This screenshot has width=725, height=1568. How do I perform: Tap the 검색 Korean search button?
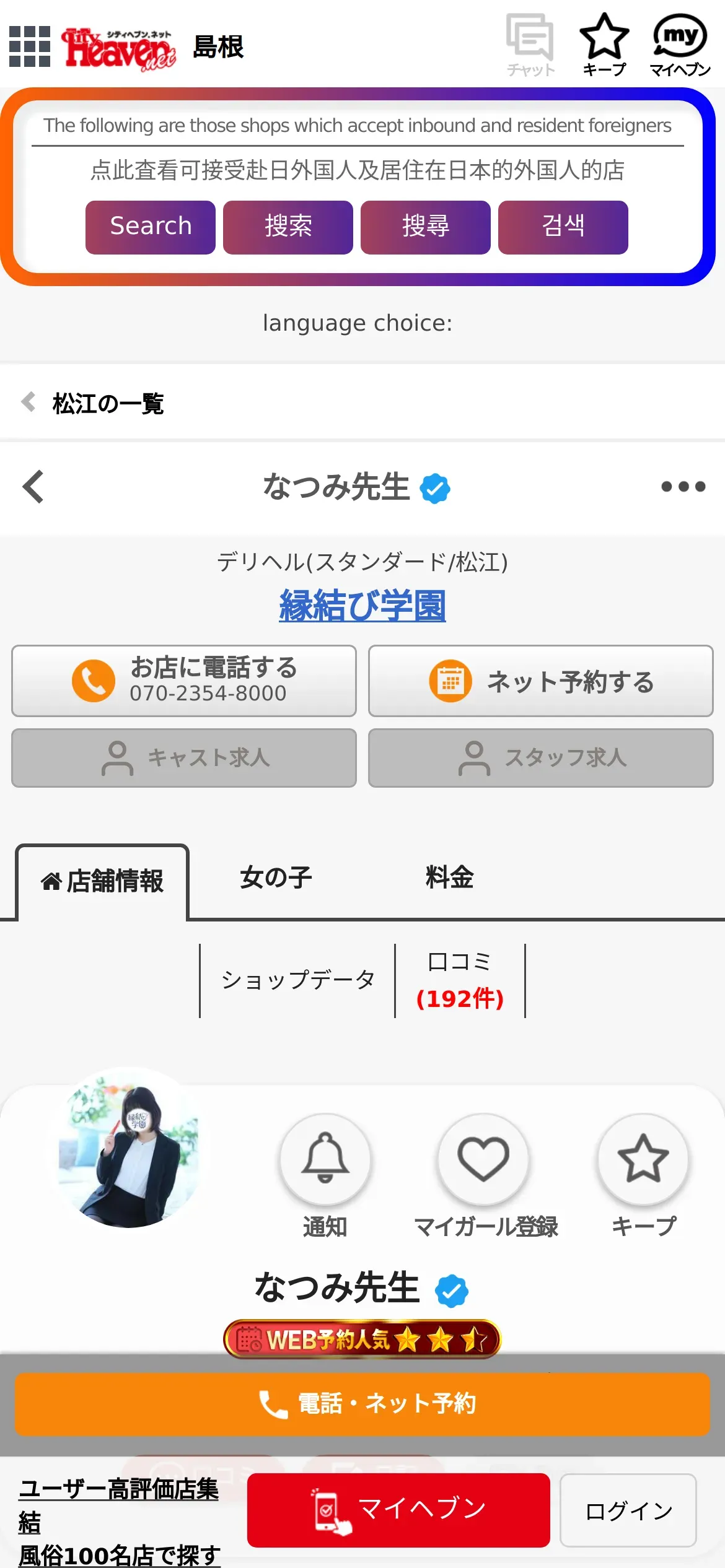563,227
